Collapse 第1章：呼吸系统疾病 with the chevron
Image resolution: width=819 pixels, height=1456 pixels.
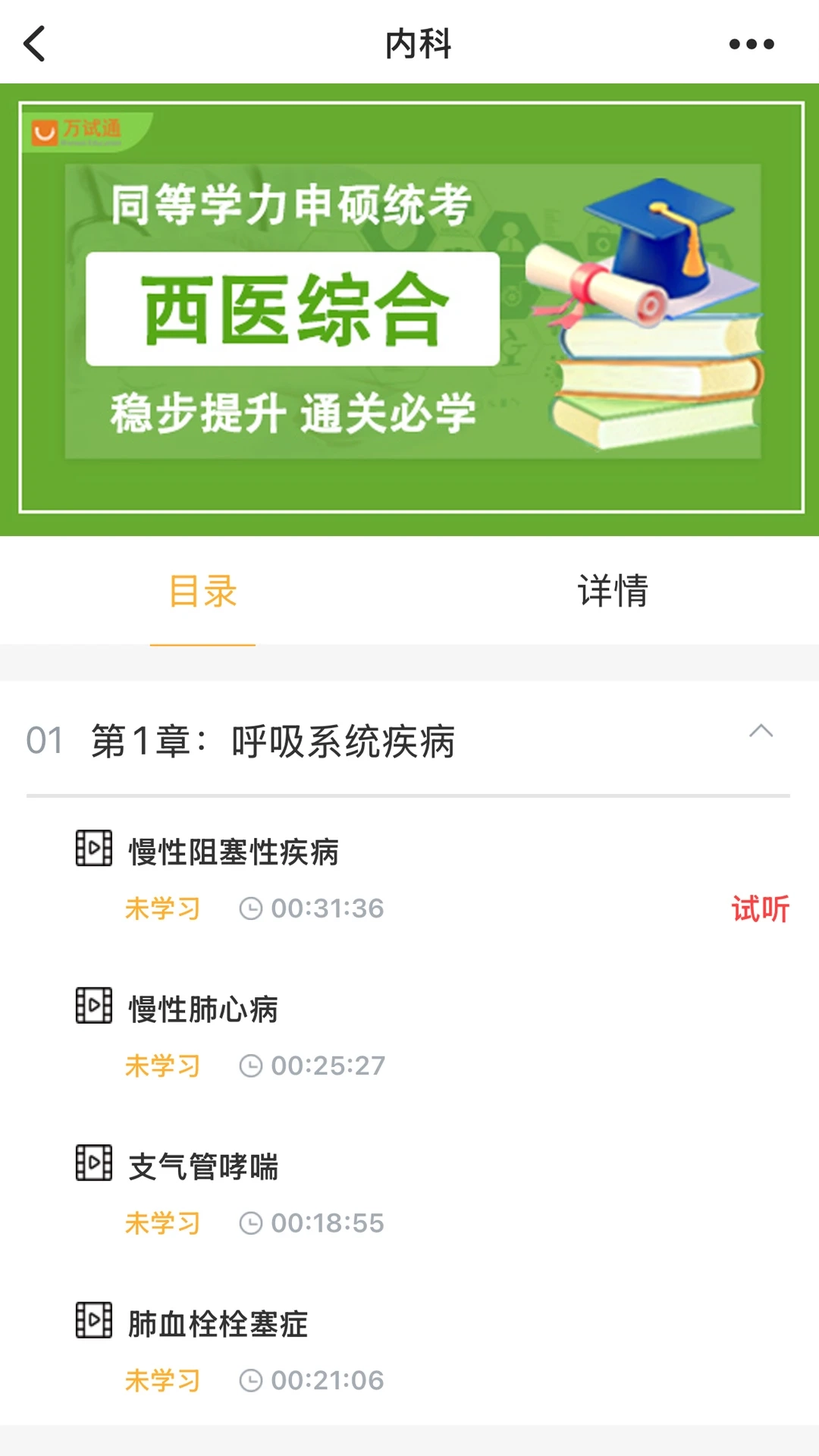click(x=762, y=730)
